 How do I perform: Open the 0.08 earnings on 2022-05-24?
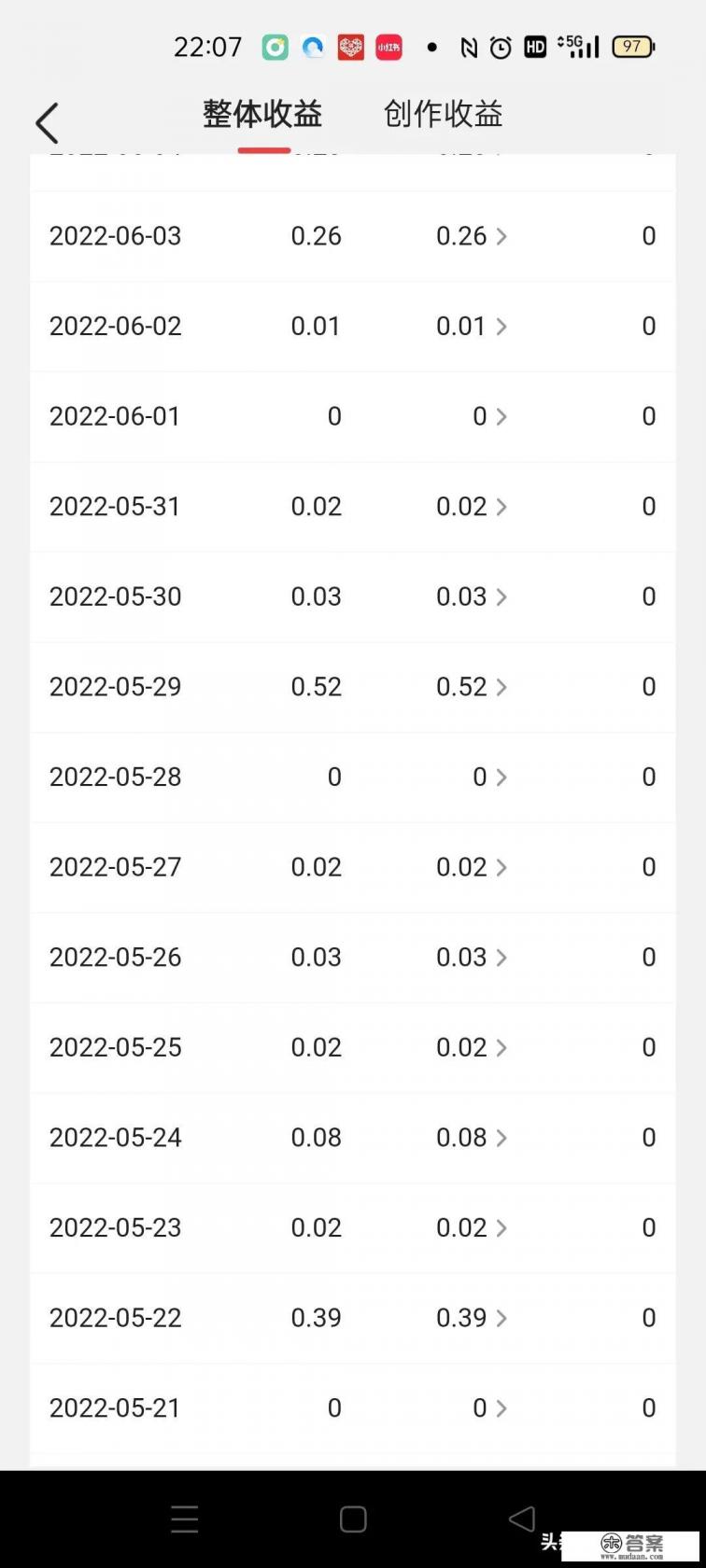click(472, 1138)
